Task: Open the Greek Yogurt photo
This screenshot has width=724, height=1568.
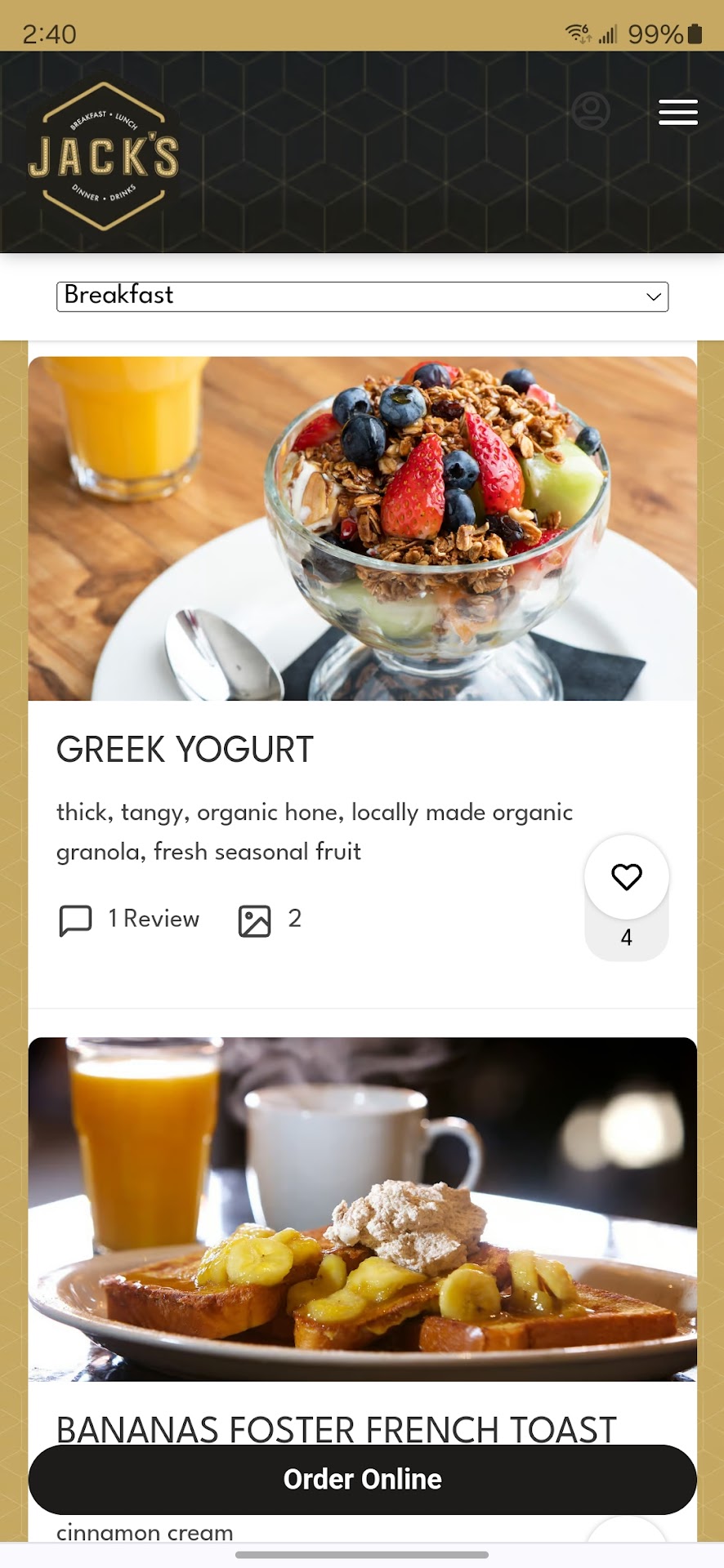Action: click(362, 528)
